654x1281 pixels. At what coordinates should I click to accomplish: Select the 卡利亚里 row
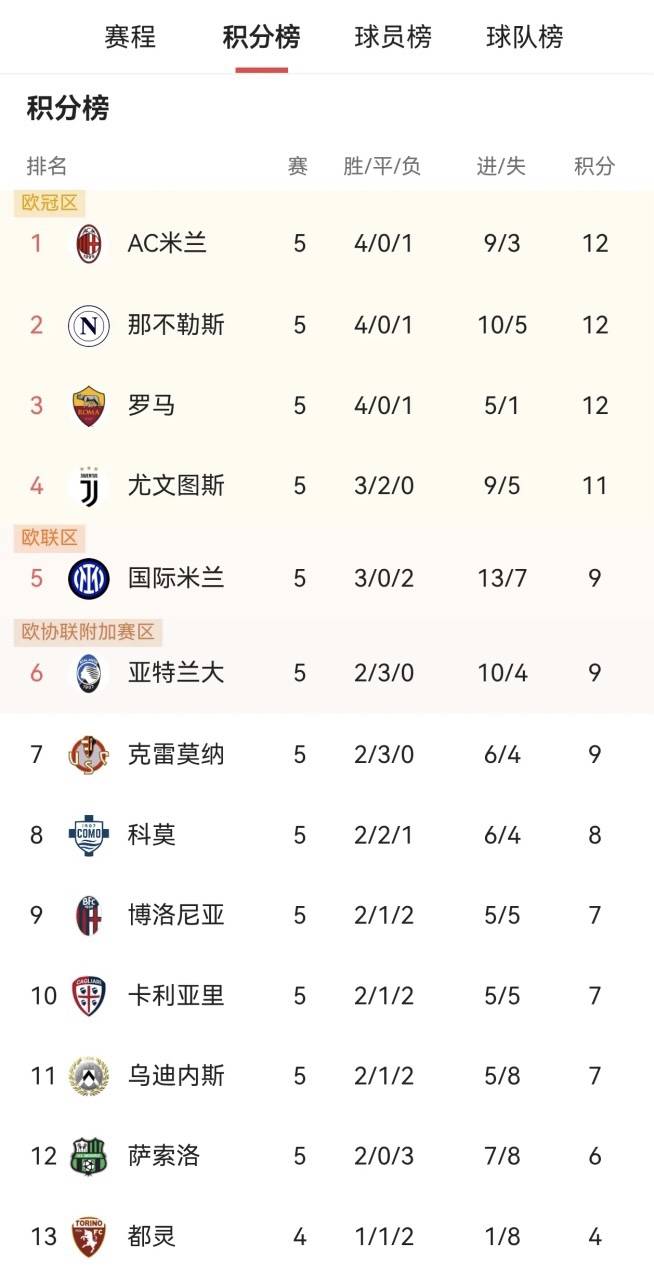[x=176, y=995]
